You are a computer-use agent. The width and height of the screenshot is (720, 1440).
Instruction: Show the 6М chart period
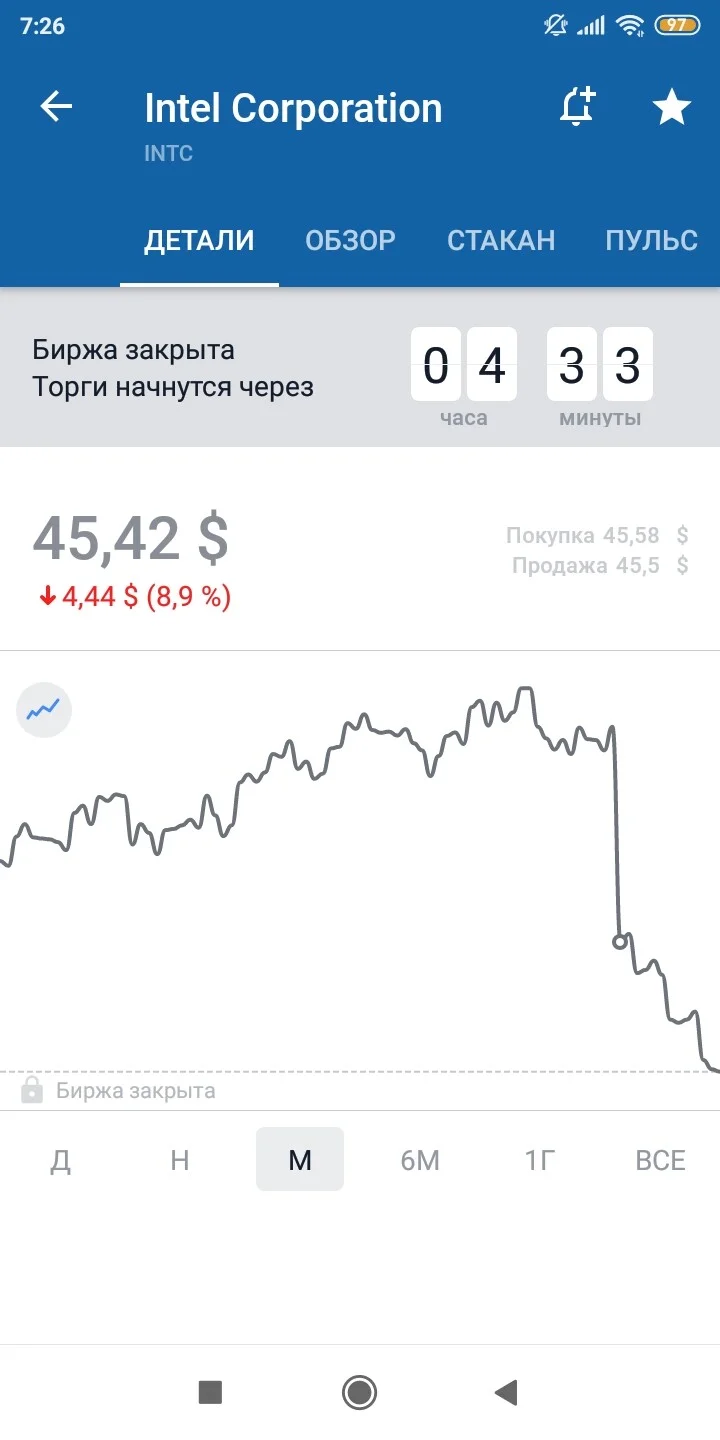tap(420, 1160)
